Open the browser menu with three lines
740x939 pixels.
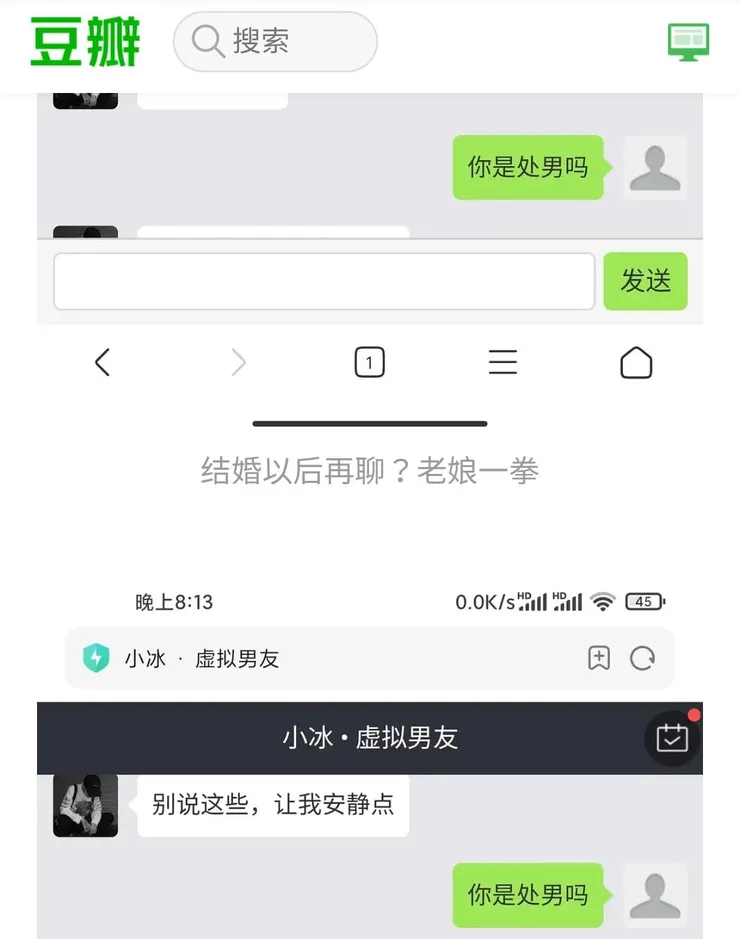click(503, 362)
